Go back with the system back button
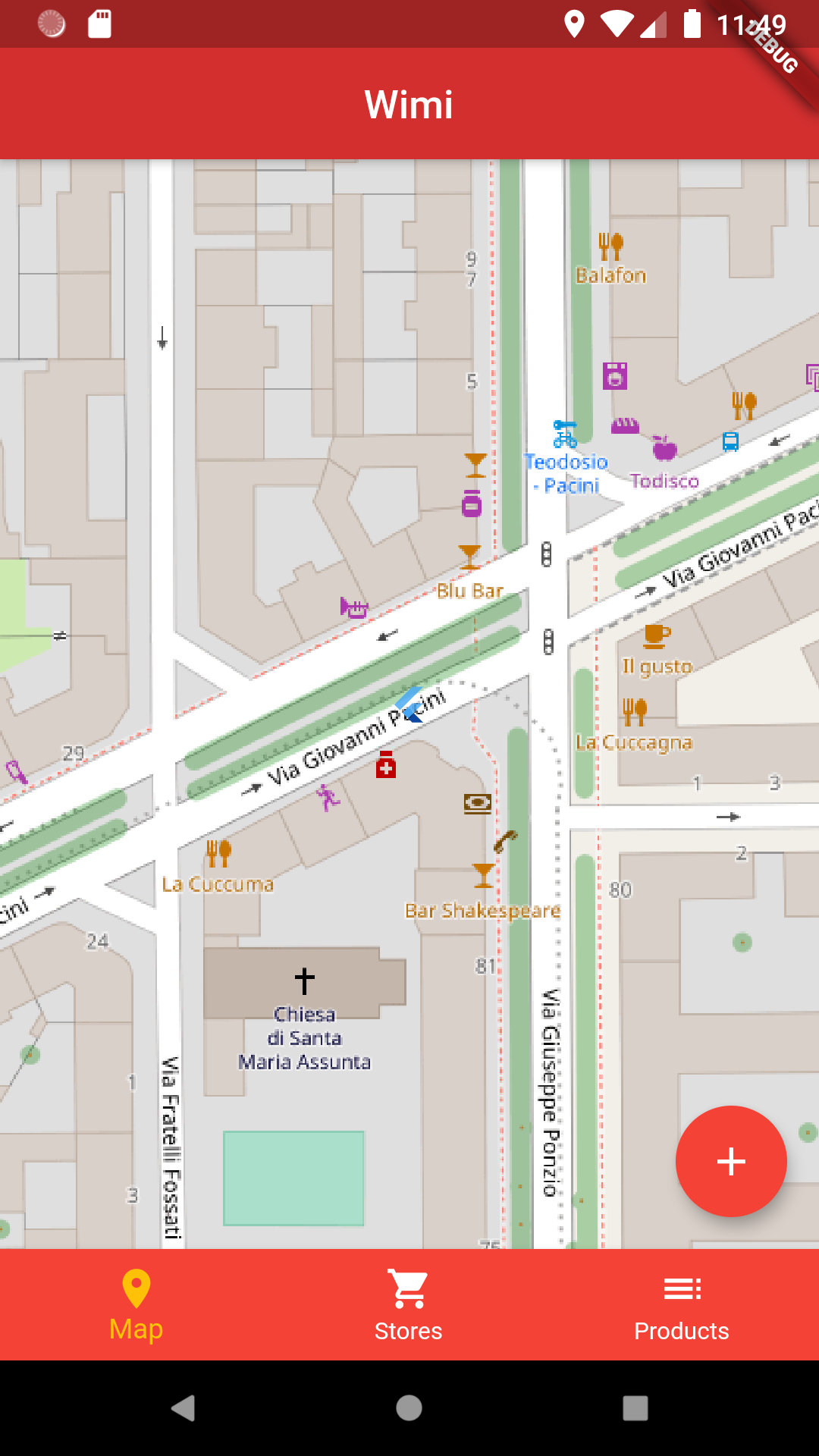Screen dimensions: 819x1456 pos(183,1408)
